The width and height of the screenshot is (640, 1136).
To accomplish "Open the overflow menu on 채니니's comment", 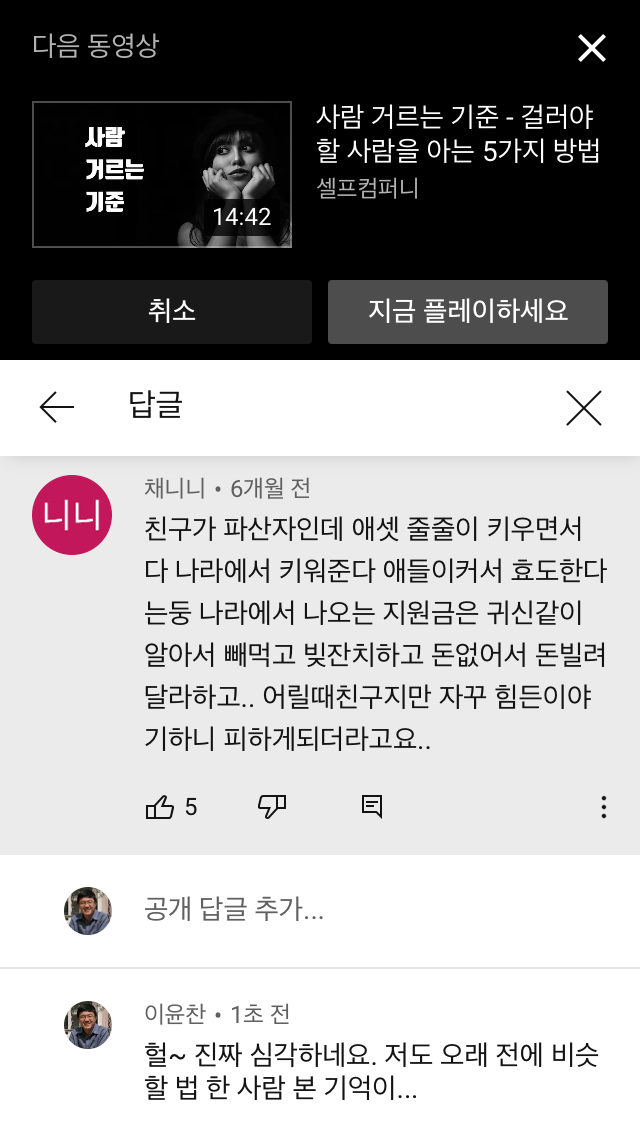I will pyautogui.click(x=603, y=807).
